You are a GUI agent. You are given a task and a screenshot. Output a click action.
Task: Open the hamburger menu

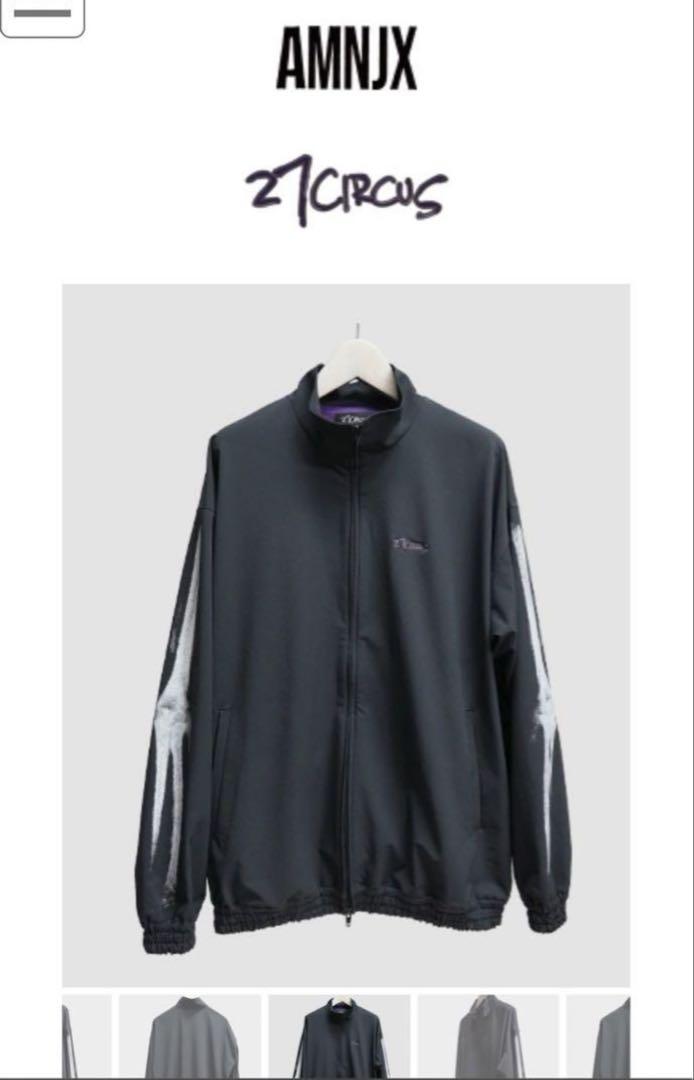click(x=41, y=15)
